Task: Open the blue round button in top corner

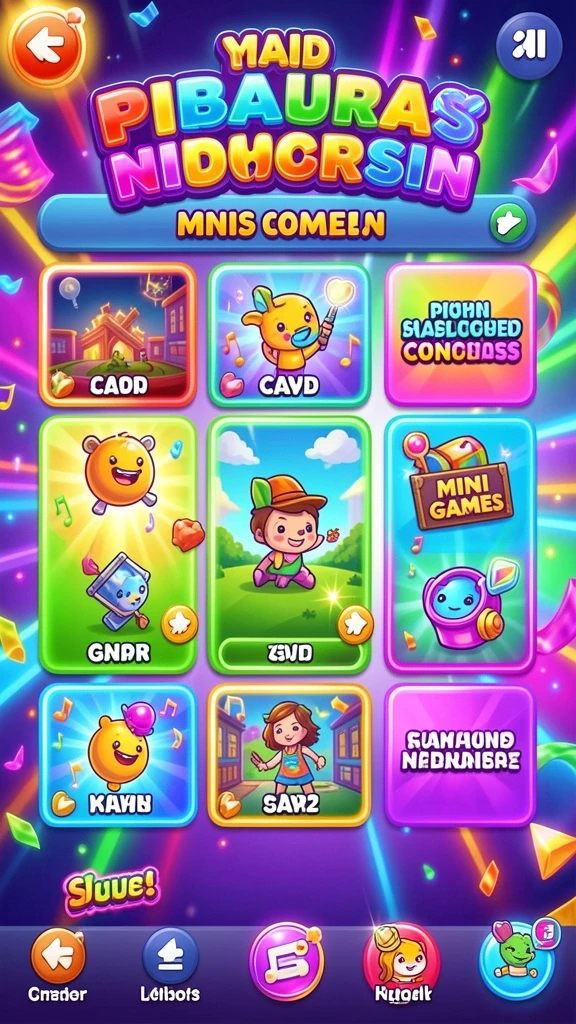Action: (x=529, y=46)
